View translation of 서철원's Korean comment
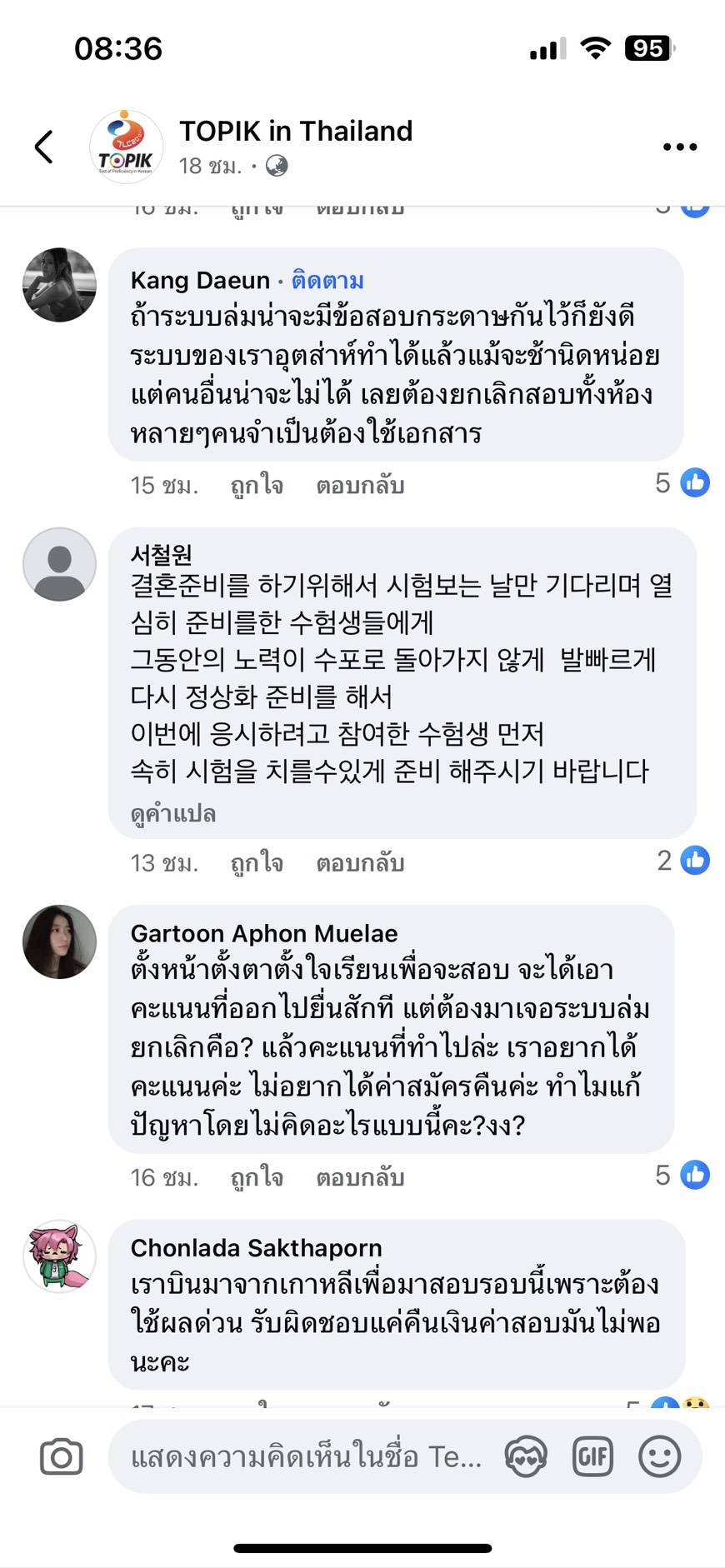Screen dimensions: 725x1568 click(x=173, y=813)
